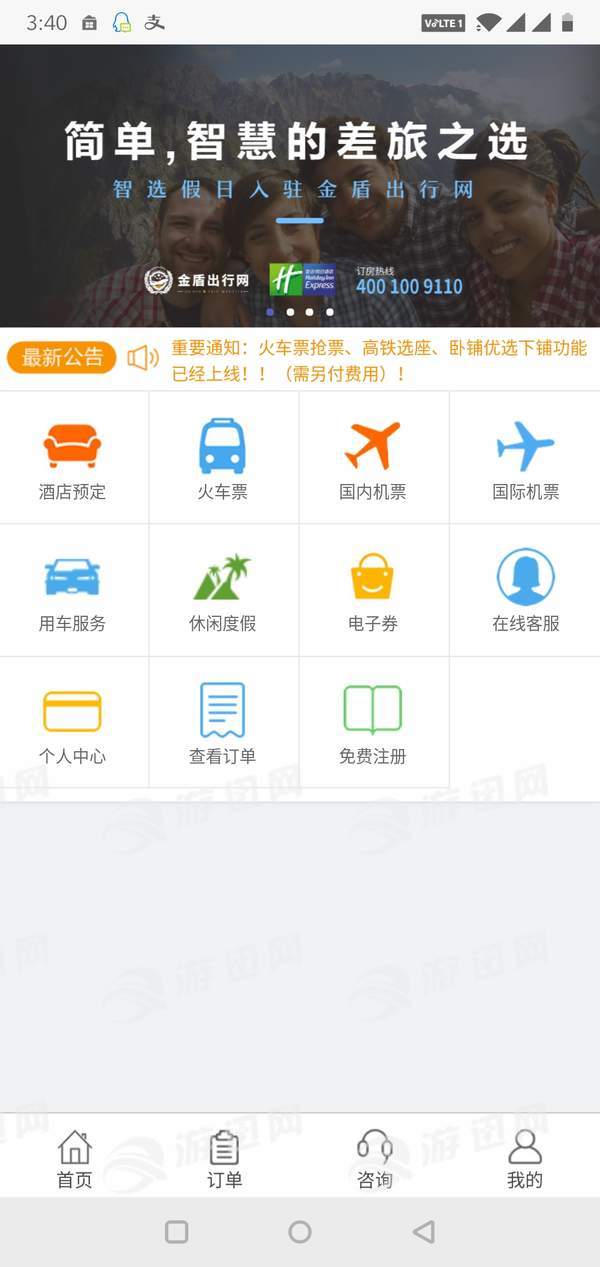Go back using the system back button
Screen dimensions: 600x1267
pos(424,1232)
